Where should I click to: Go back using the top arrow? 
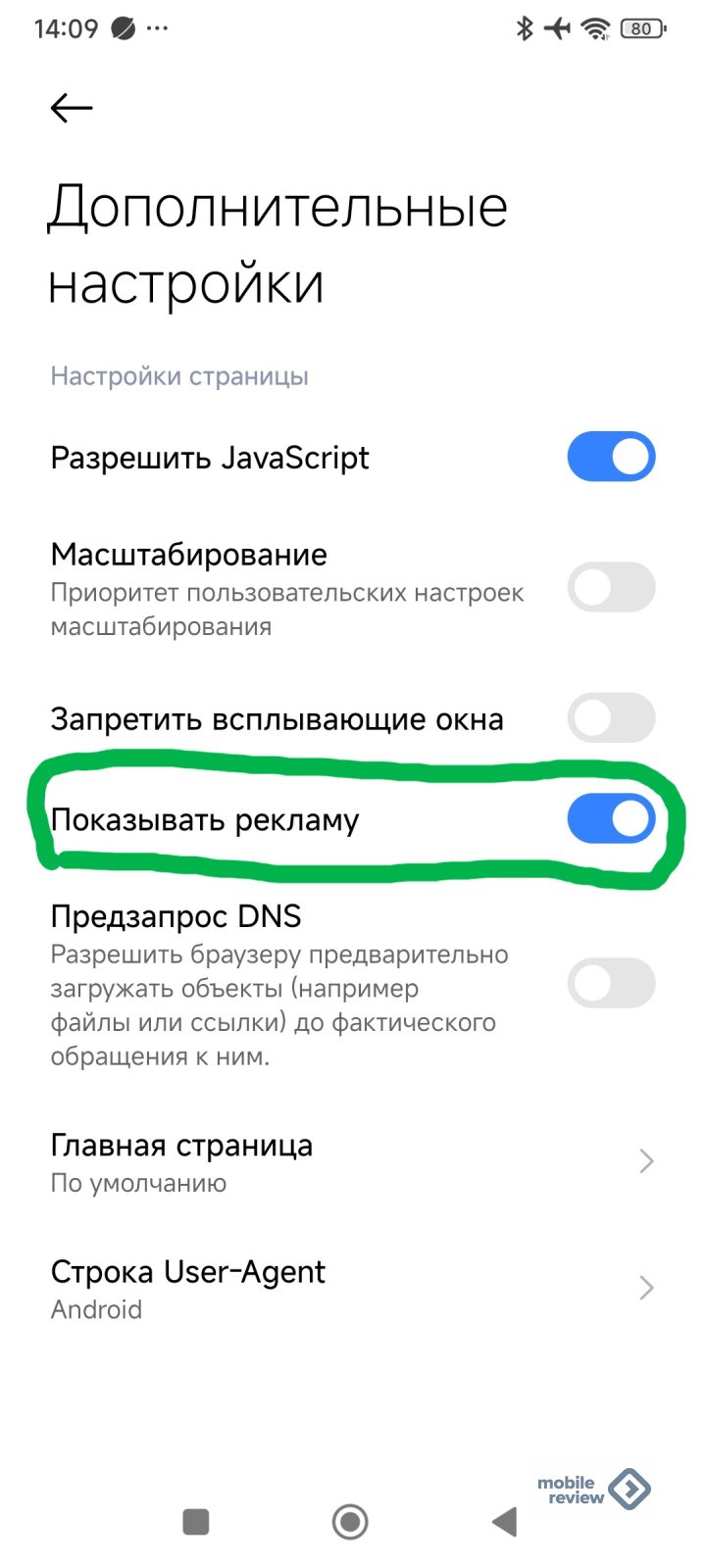click(x=72, y=108)
